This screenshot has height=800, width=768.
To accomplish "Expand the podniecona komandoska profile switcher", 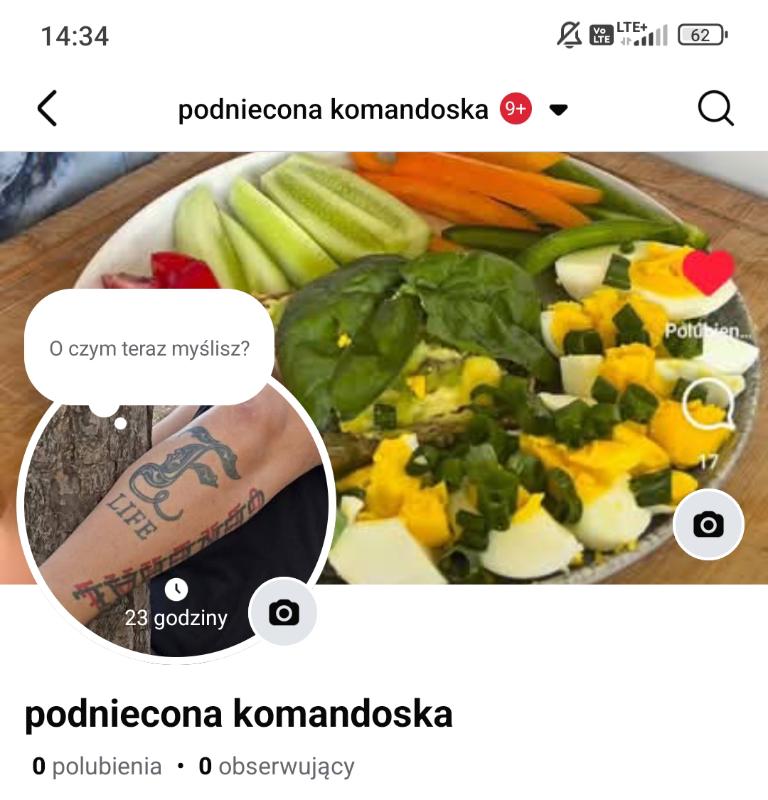I will click(559, 109).
